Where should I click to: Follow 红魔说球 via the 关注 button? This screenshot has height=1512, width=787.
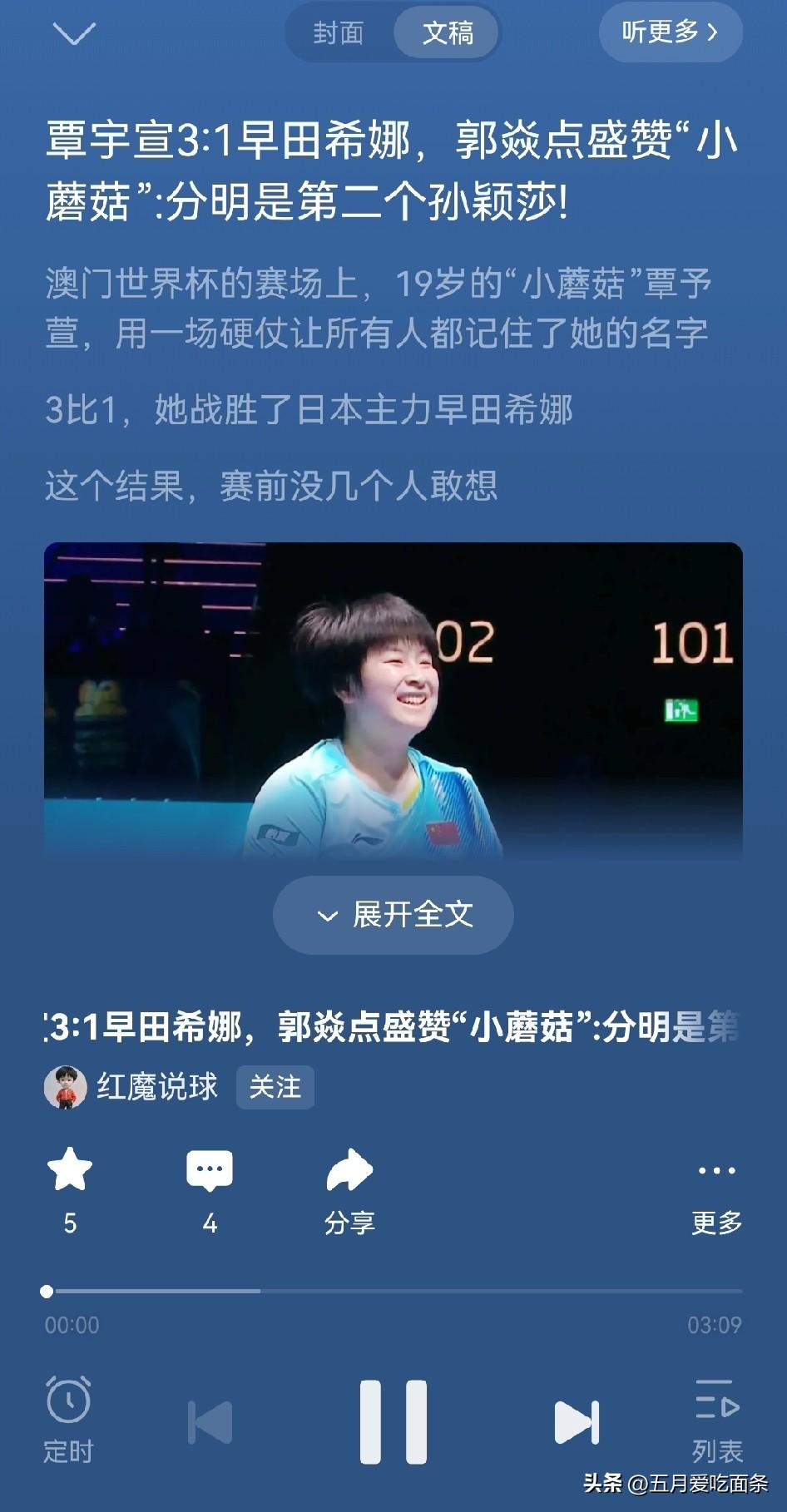pyautogui.click(x=275, y=1086)
